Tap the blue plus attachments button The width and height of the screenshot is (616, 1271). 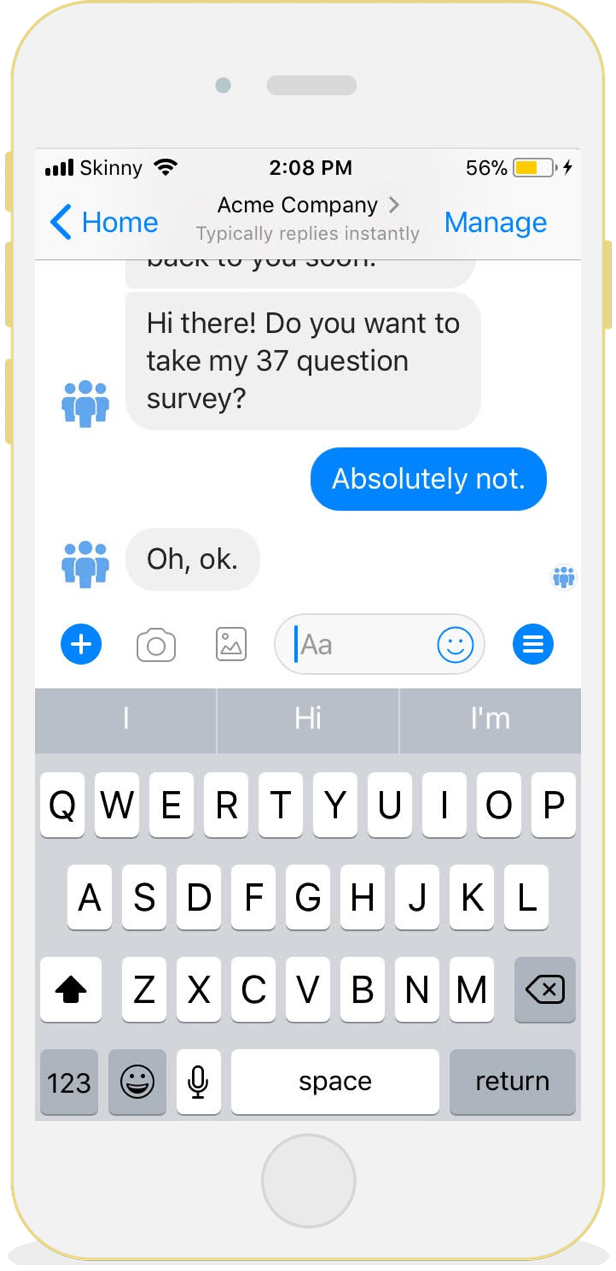coord(81,645)
